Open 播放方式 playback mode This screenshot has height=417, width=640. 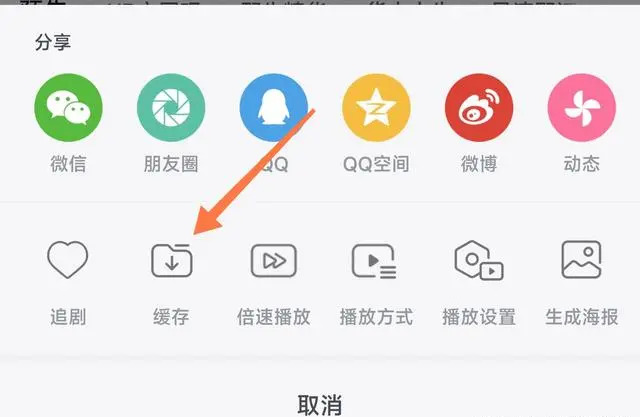[x=376, y=262]
